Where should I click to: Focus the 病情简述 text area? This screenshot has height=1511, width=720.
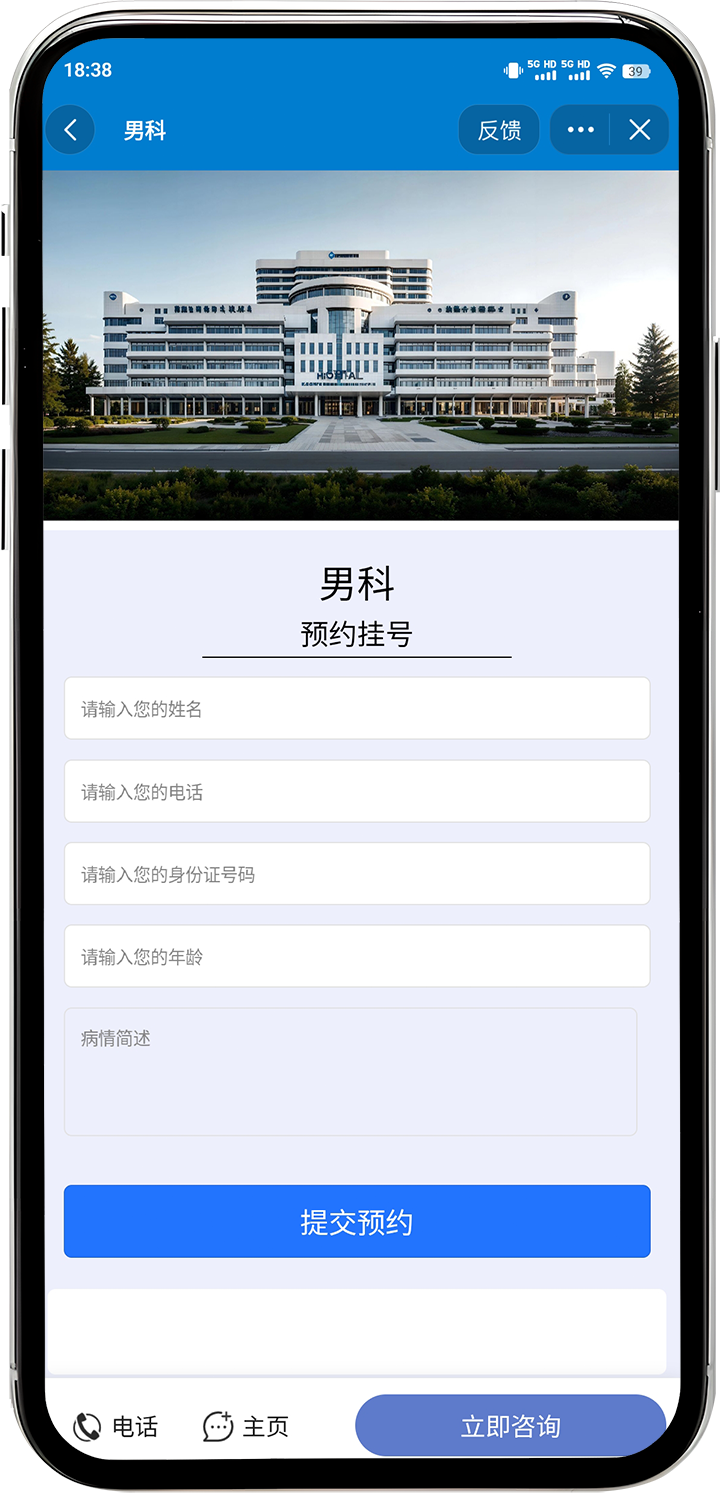coord(350,1072)
